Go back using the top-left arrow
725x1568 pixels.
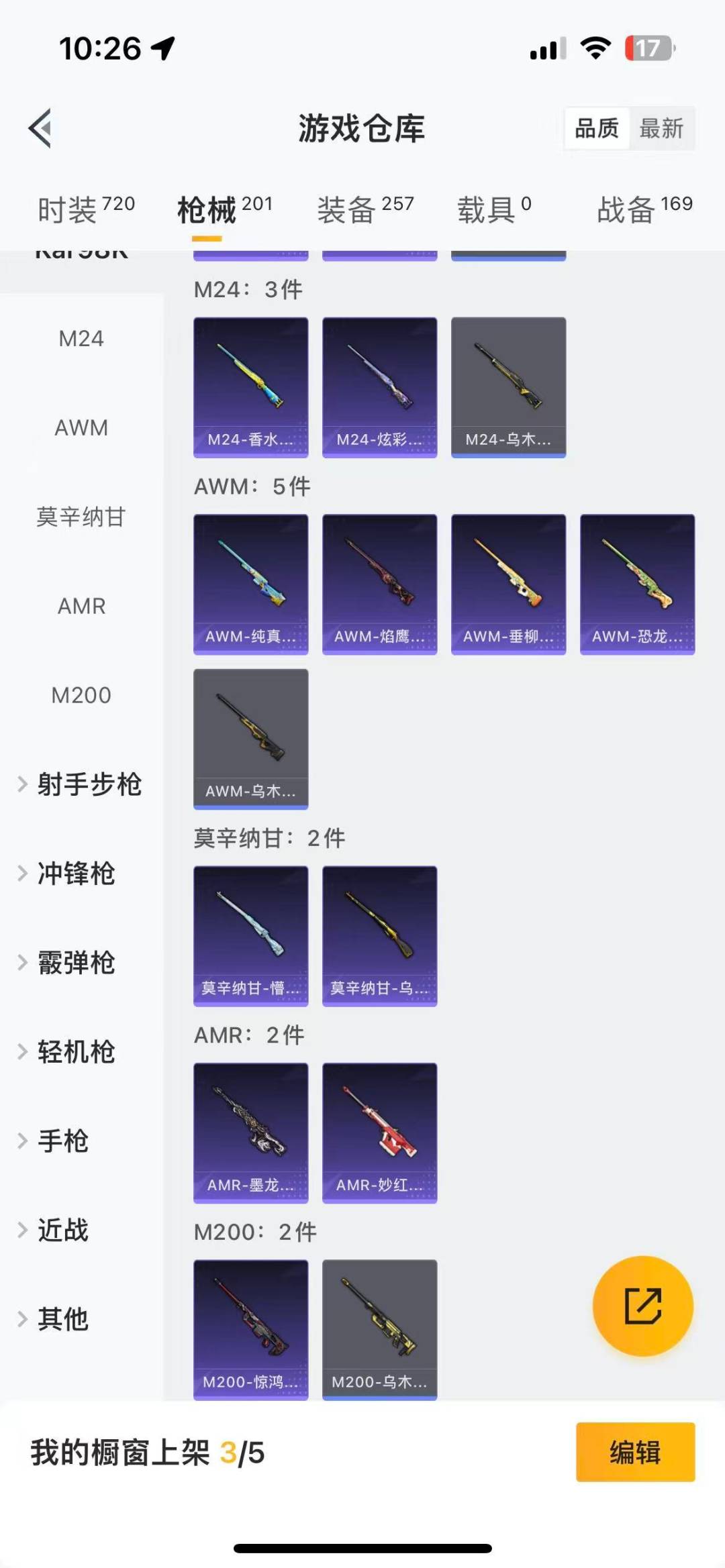[40, 128]
